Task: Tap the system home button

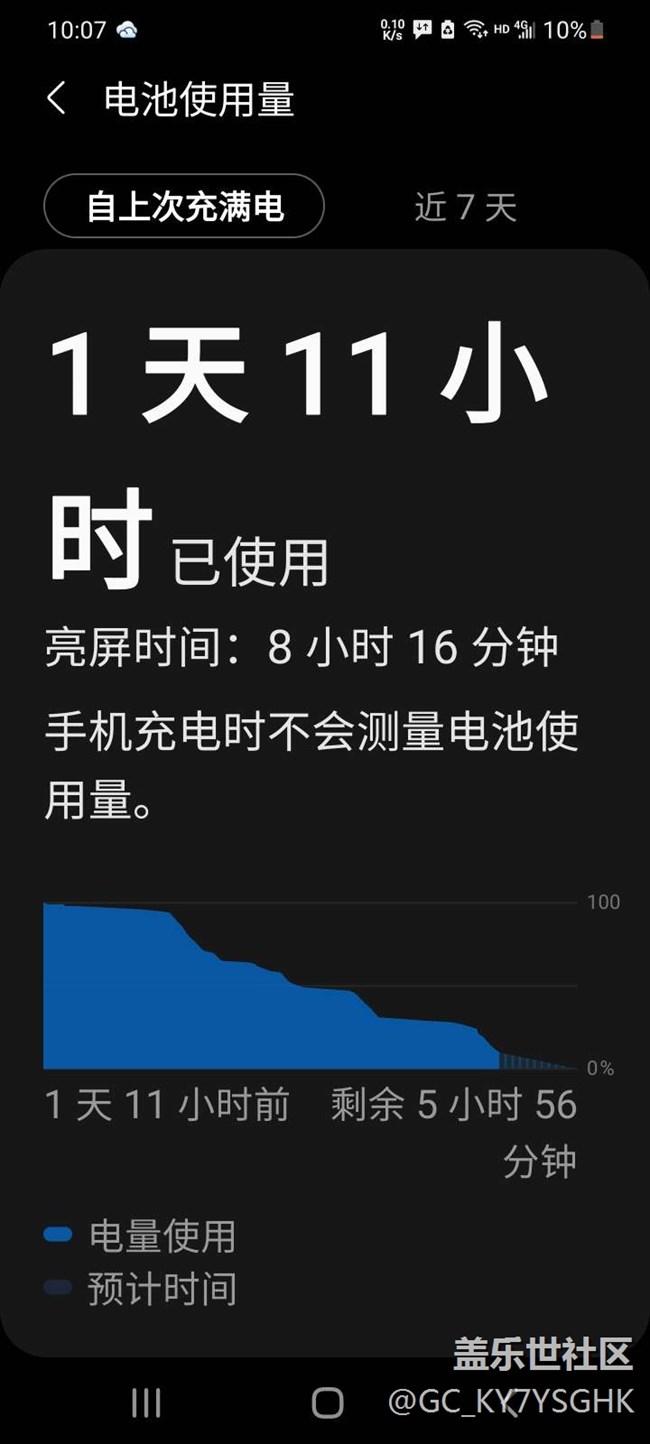Action: (327, 1403)
